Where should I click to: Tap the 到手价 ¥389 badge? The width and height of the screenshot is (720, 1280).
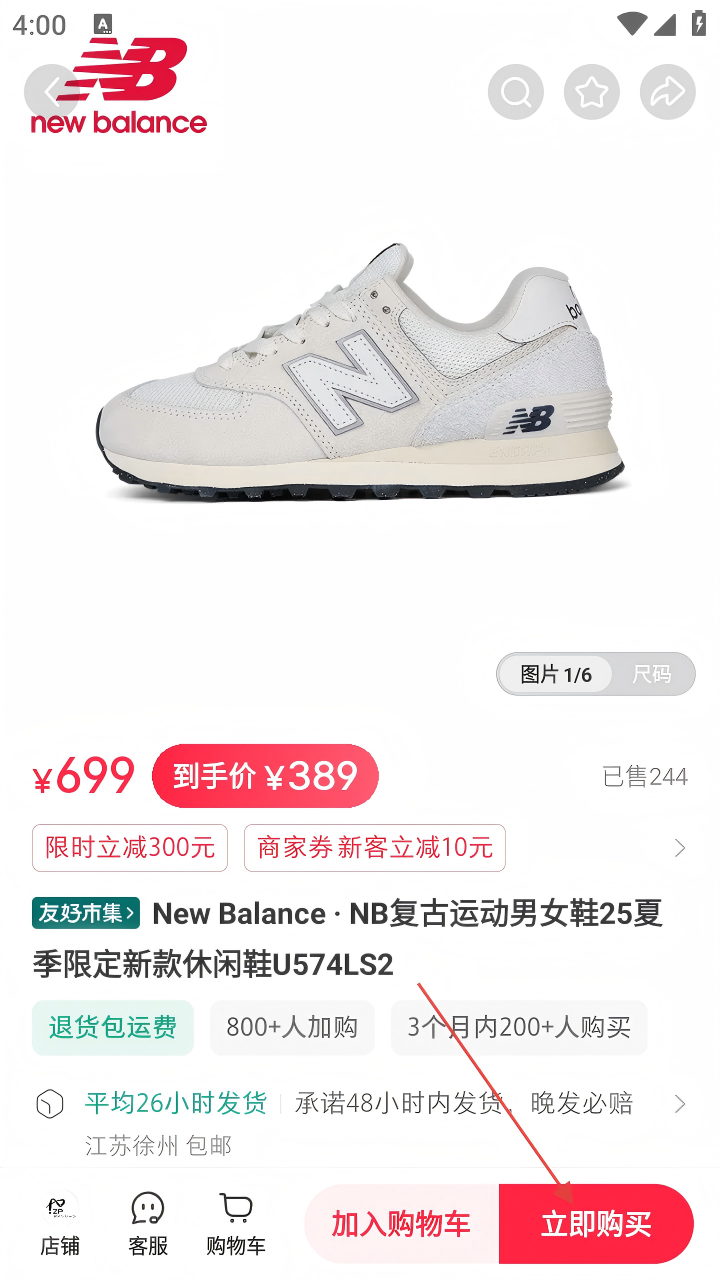click(x=265, y=776)
